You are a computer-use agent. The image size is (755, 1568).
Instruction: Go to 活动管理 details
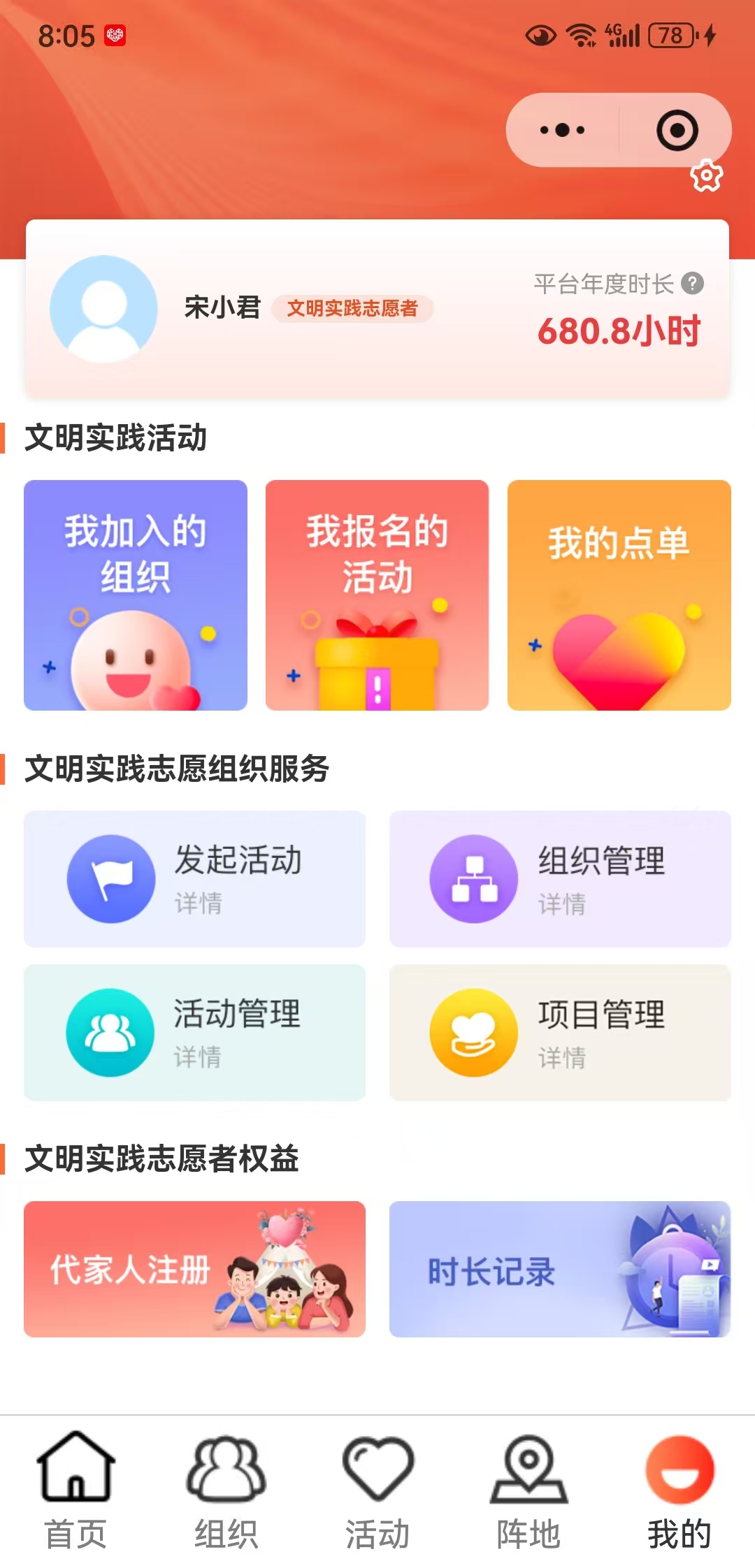coord(194,1032)
